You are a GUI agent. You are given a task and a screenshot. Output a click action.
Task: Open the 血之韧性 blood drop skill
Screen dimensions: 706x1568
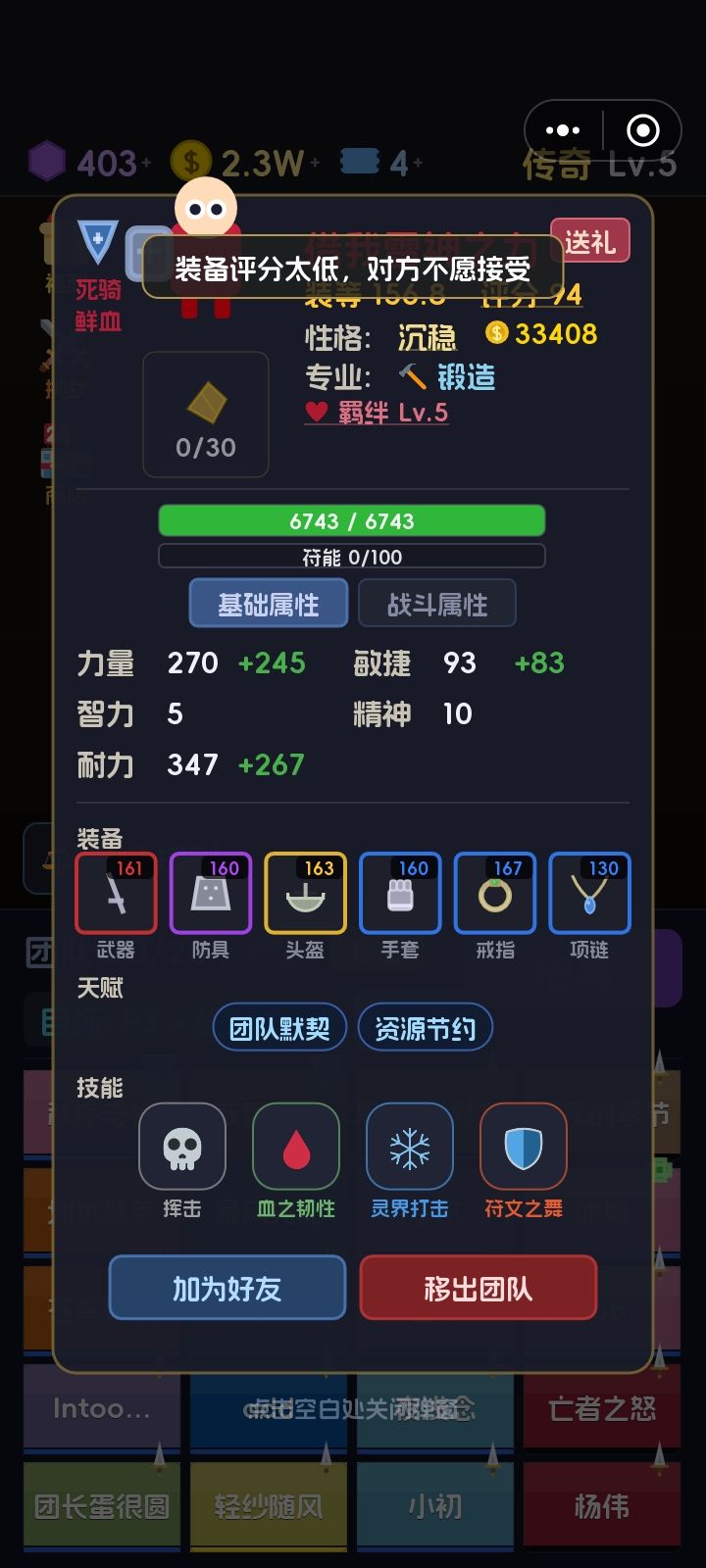pos(295,1147)
